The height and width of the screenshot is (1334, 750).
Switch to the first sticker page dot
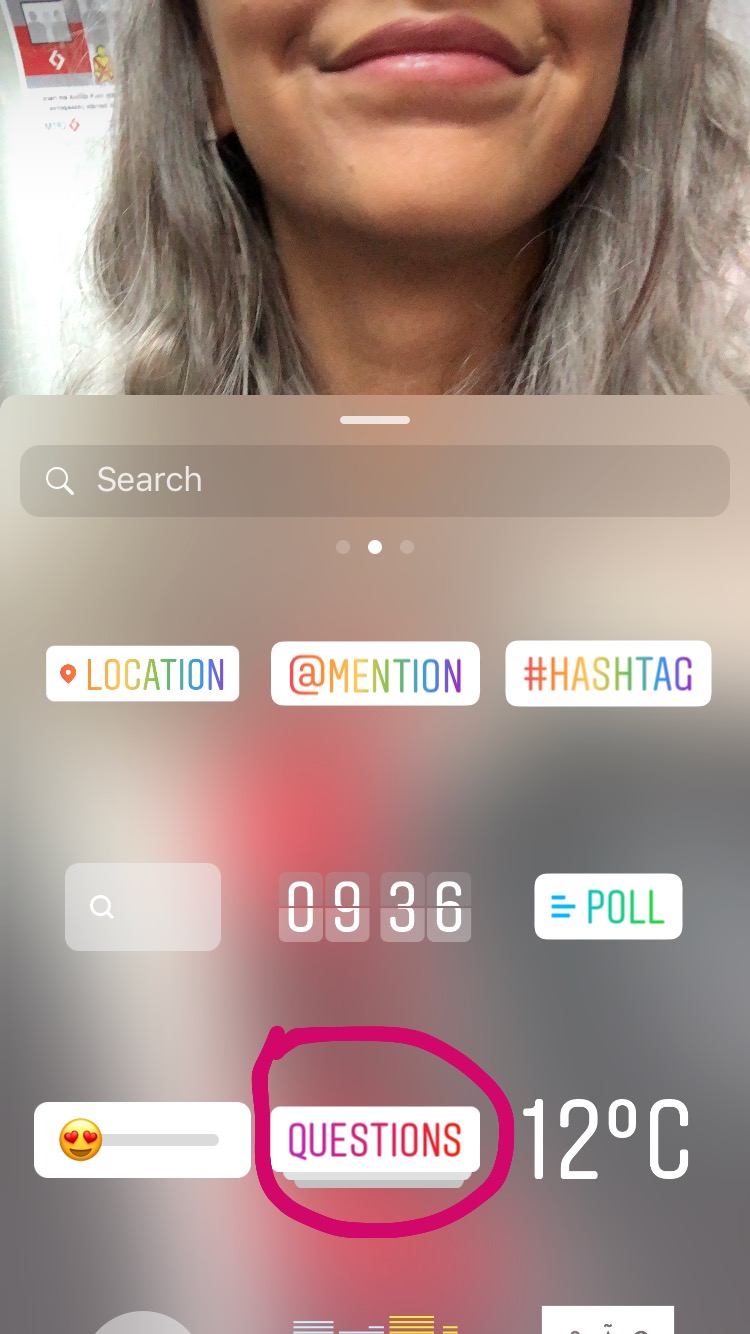pyautogui.click(x=343, y=547)
